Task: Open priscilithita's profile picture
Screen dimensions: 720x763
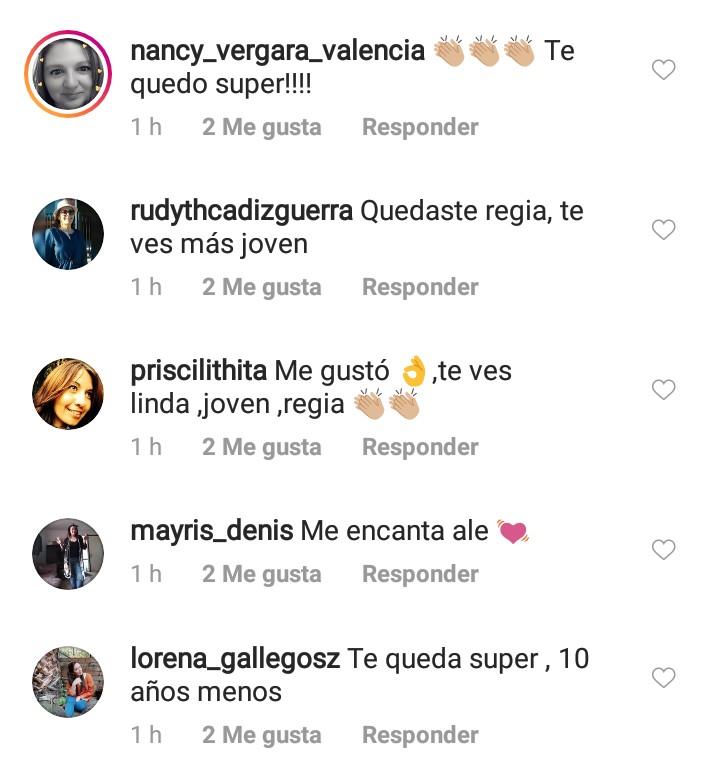Action: pyautogui.click(x=68, y=394)
